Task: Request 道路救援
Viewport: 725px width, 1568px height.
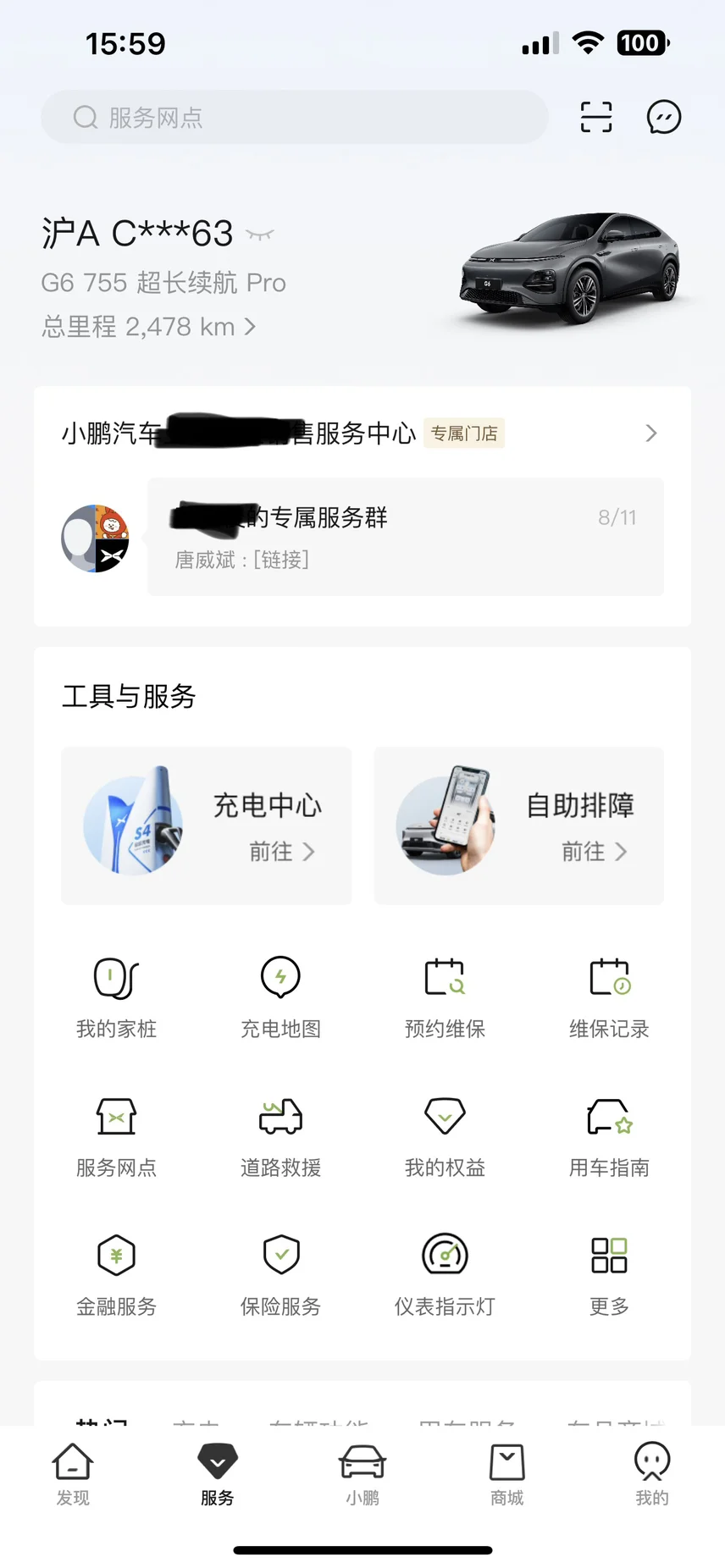Action: pyautogui.click(x=280, y=1136)
